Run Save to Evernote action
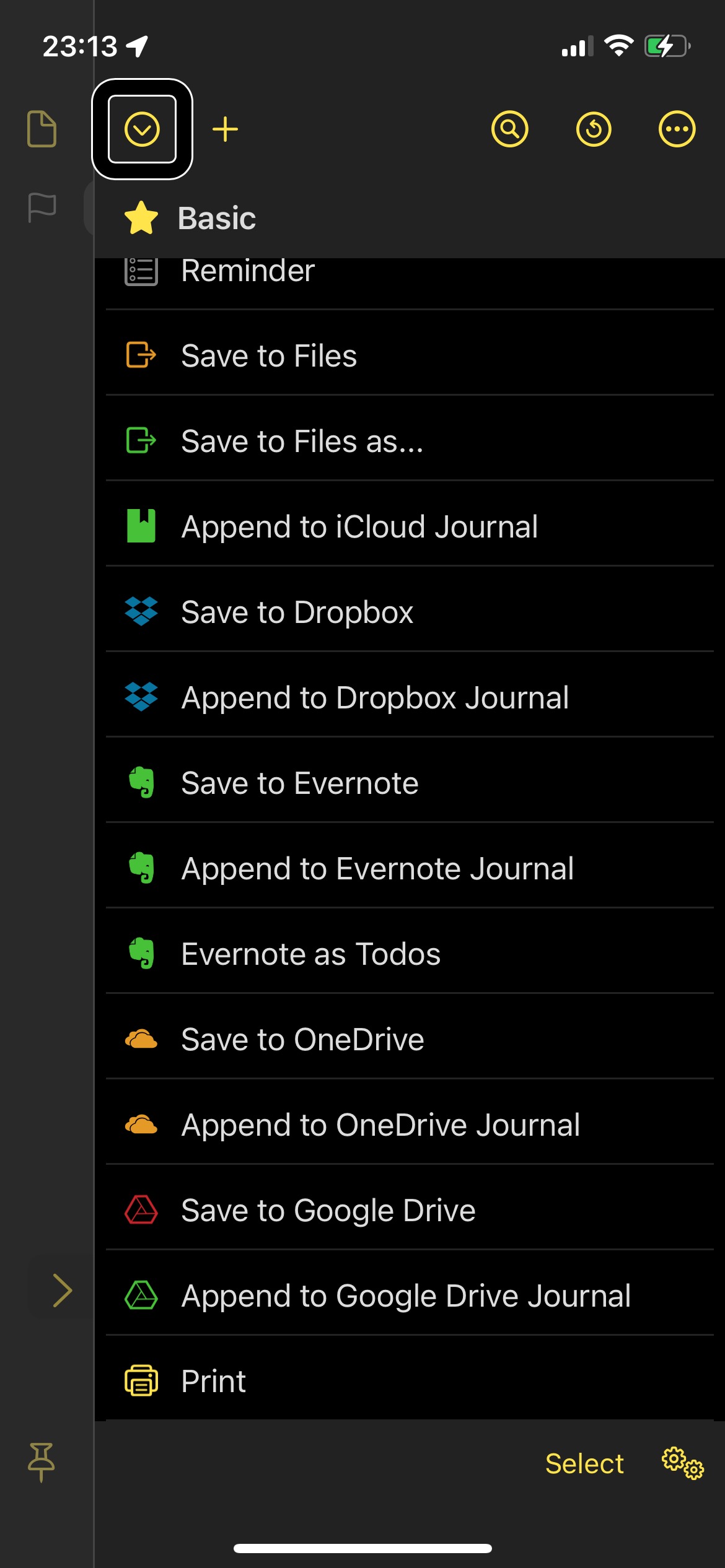 [410, 783]
